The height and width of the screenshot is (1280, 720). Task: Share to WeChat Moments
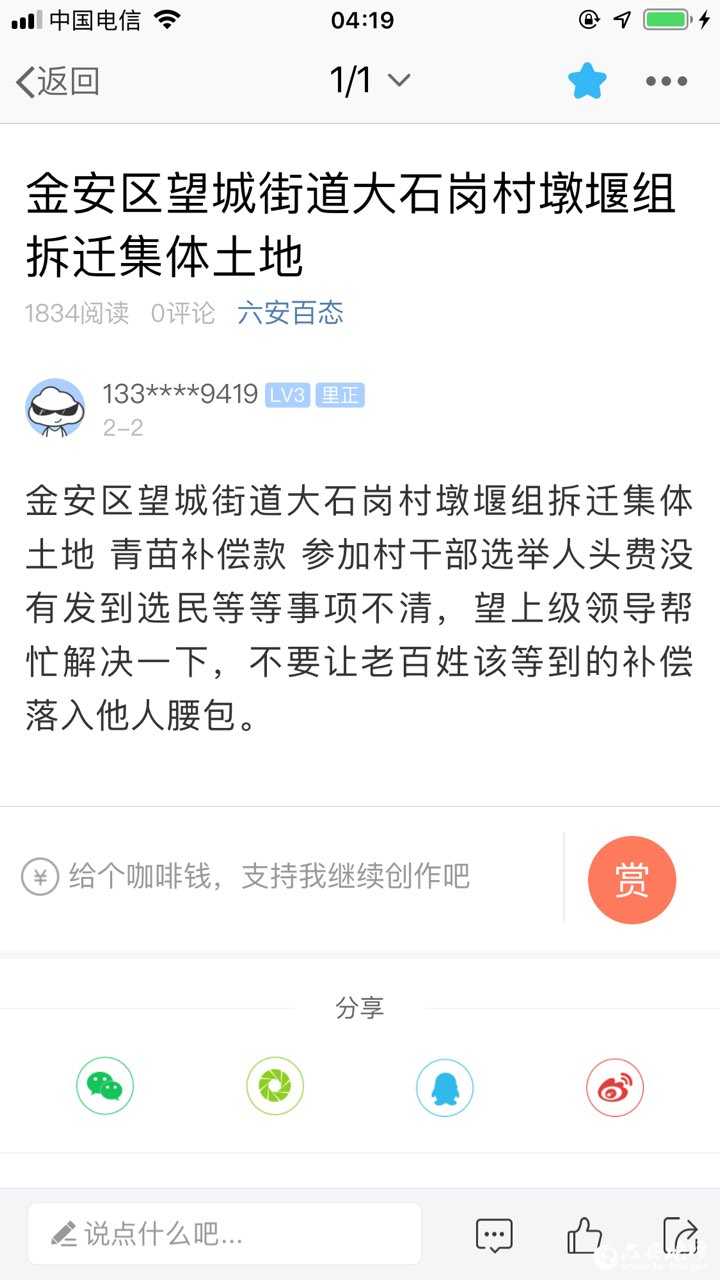coord(275,1087)
